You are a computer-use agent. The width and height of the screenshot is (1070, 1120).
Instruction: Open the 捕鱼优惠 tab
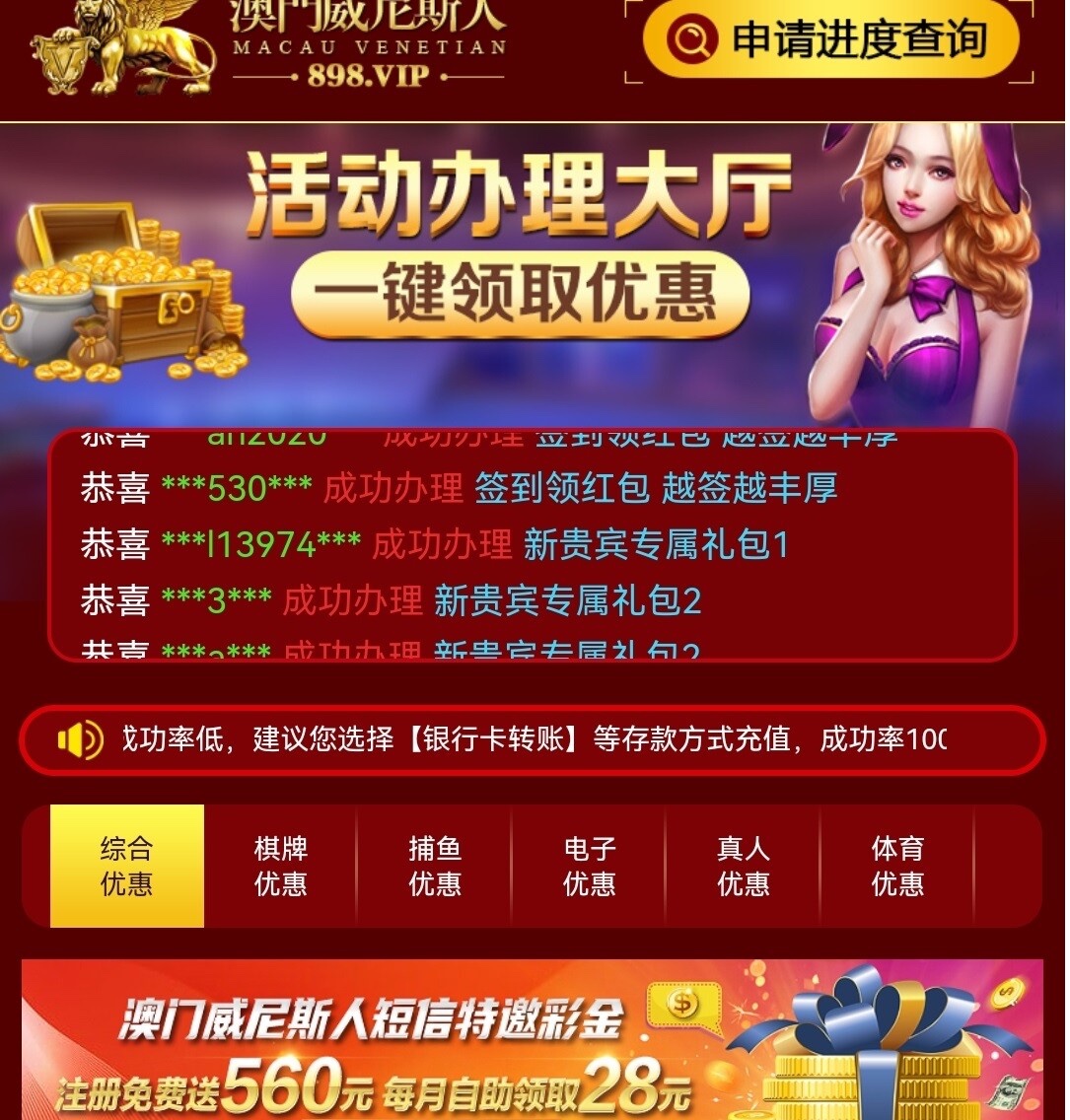point(435,866)
